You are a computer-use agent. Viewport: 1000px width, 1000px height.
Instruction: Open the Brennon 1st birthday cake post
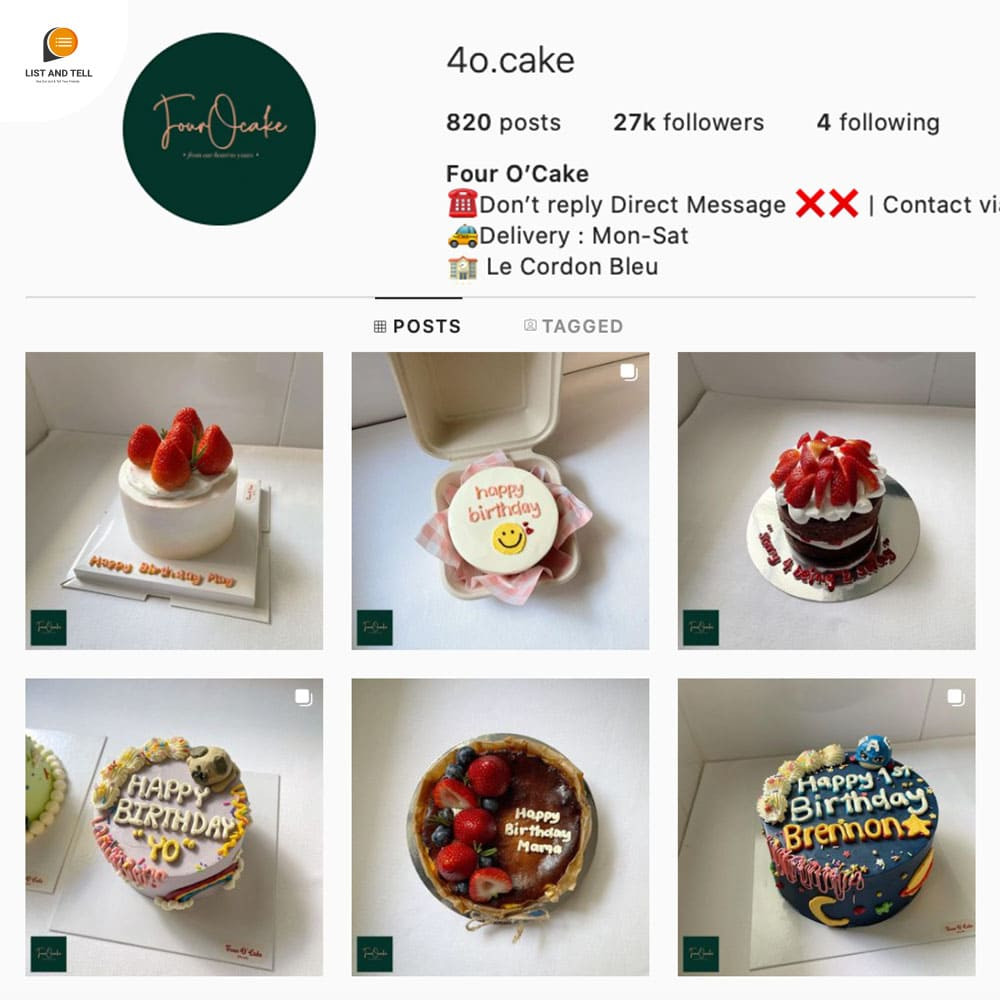pos(826,827)
